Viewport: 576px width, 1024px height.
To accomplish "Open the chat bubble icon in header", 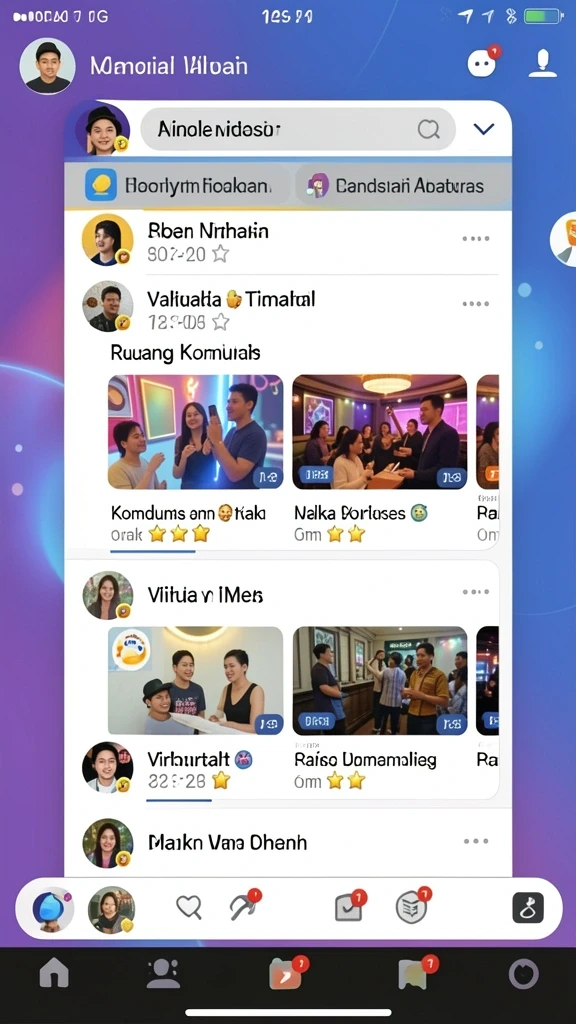I will click(484, 63).
